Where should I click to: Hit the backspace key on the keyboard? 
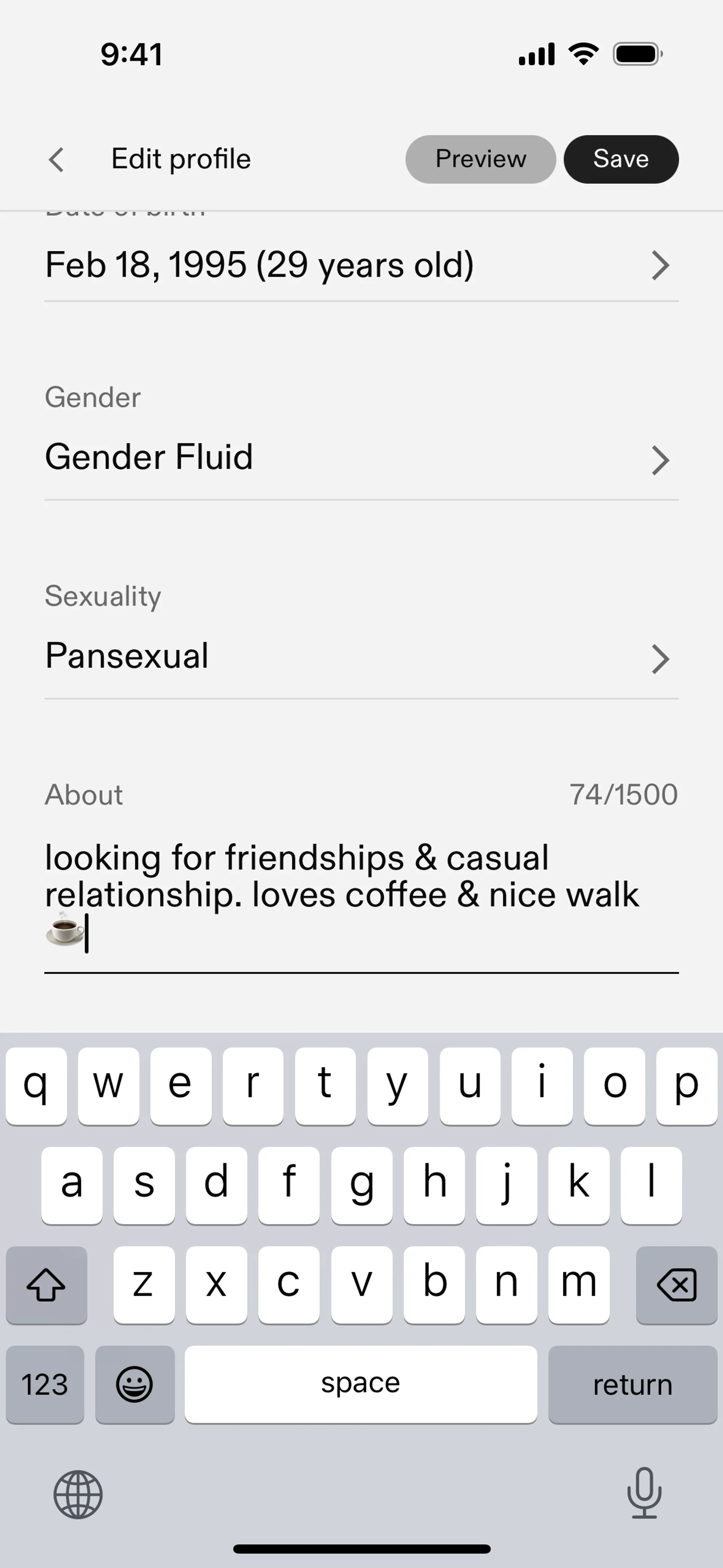pyautogui.click(x=676, y=1284)
